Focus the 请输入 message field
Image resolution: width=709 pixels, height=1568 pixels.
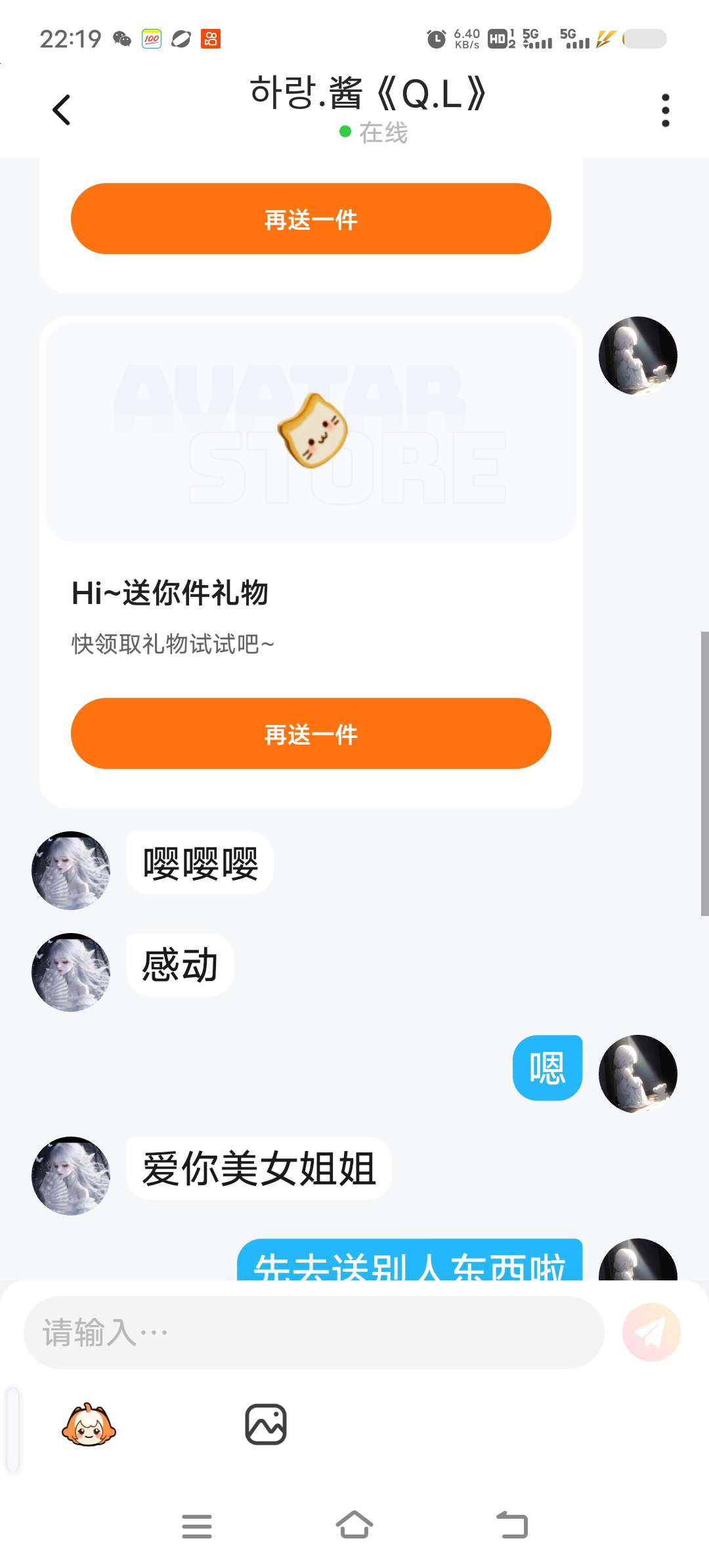coord(314,1332)
